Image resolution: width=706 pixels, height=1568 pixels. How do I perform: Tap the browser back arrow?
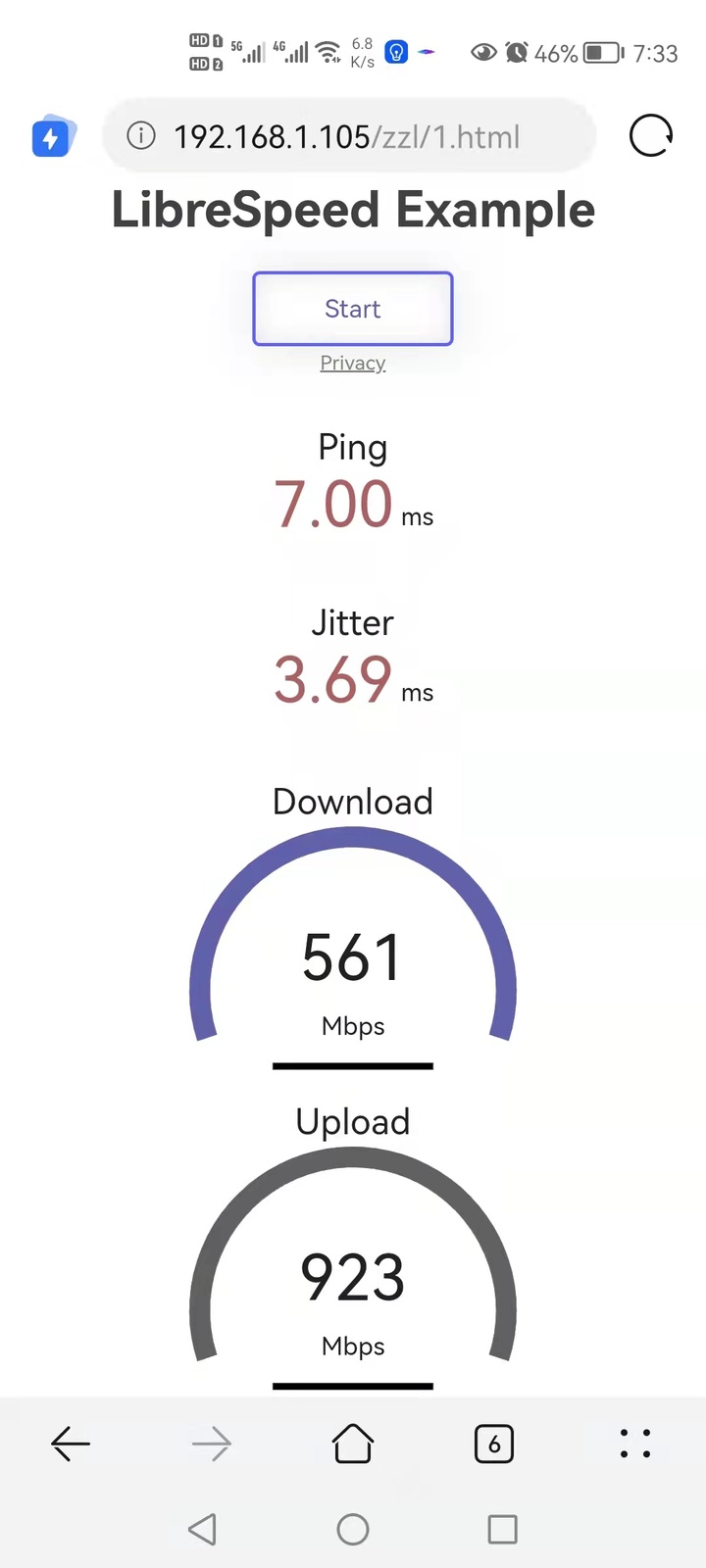[70, 1443]
